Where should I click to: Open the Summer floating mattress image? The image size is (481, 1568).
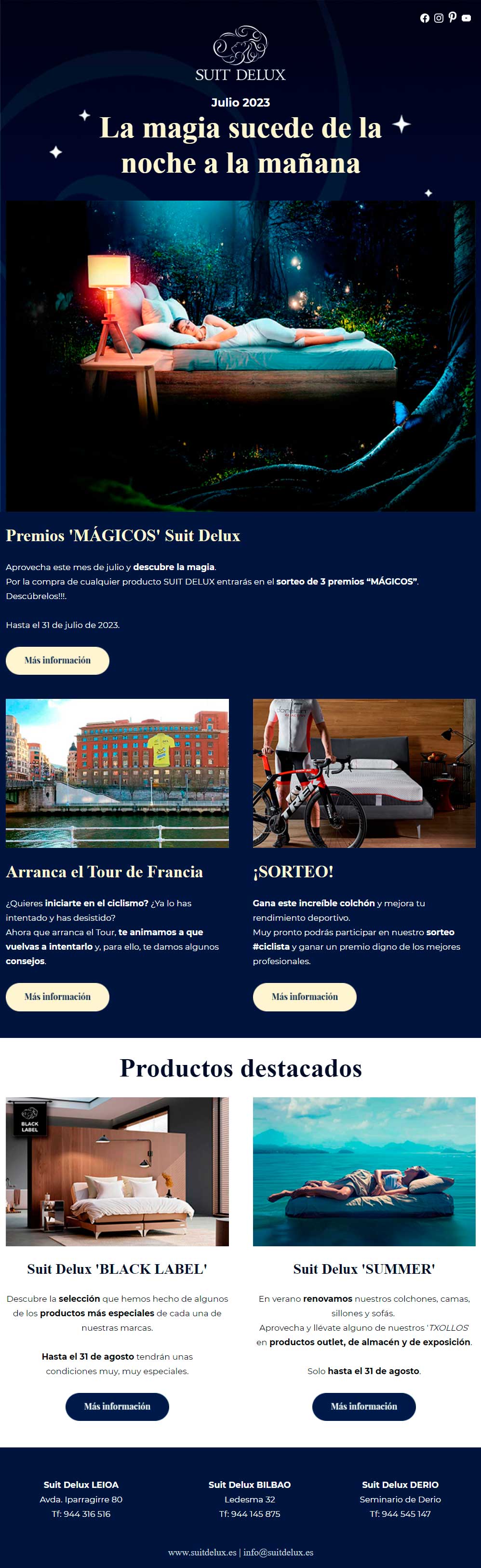[363, 1171]
